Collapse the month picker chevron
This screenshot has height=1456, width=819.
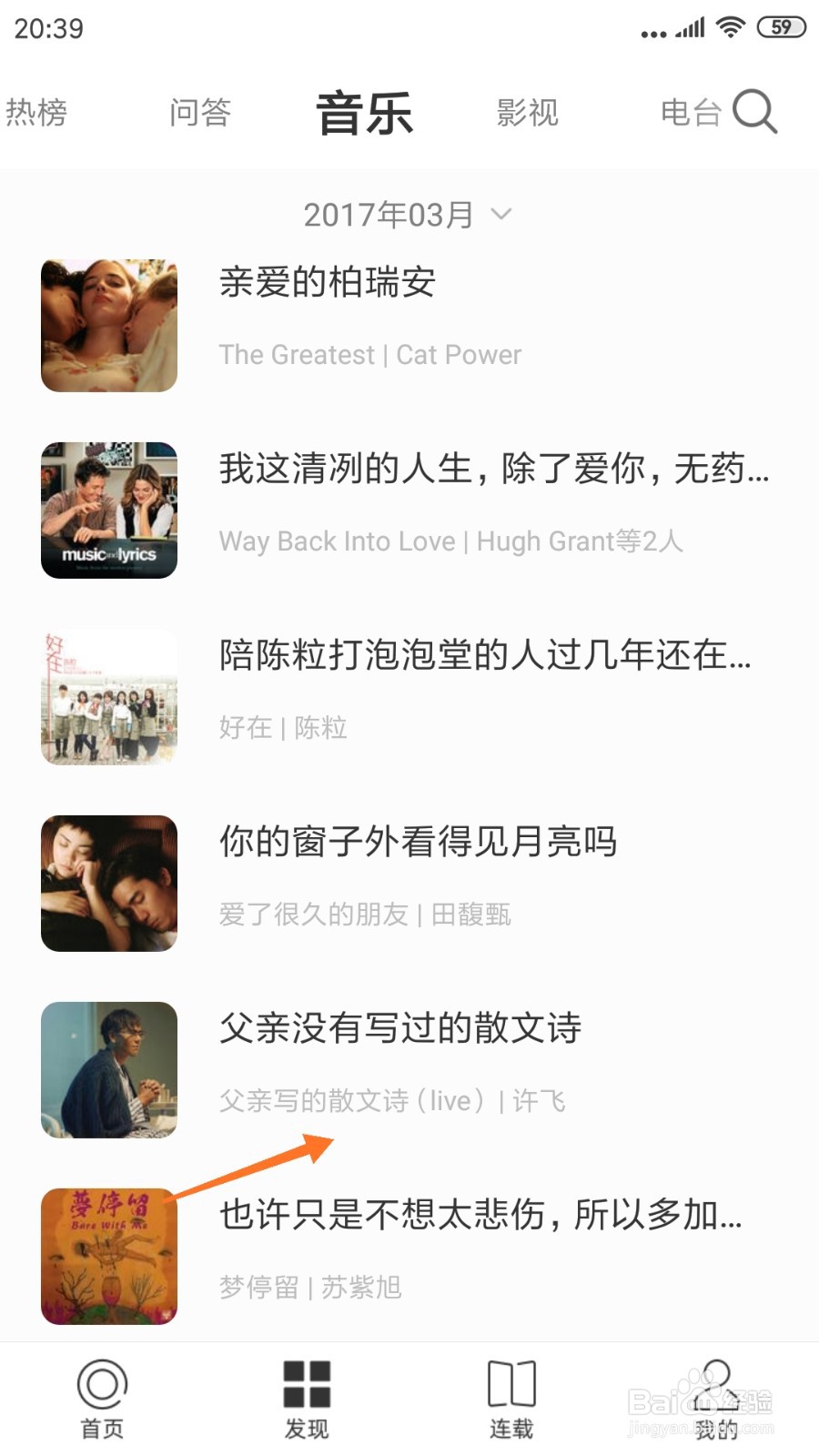click(x=500, y=216)
